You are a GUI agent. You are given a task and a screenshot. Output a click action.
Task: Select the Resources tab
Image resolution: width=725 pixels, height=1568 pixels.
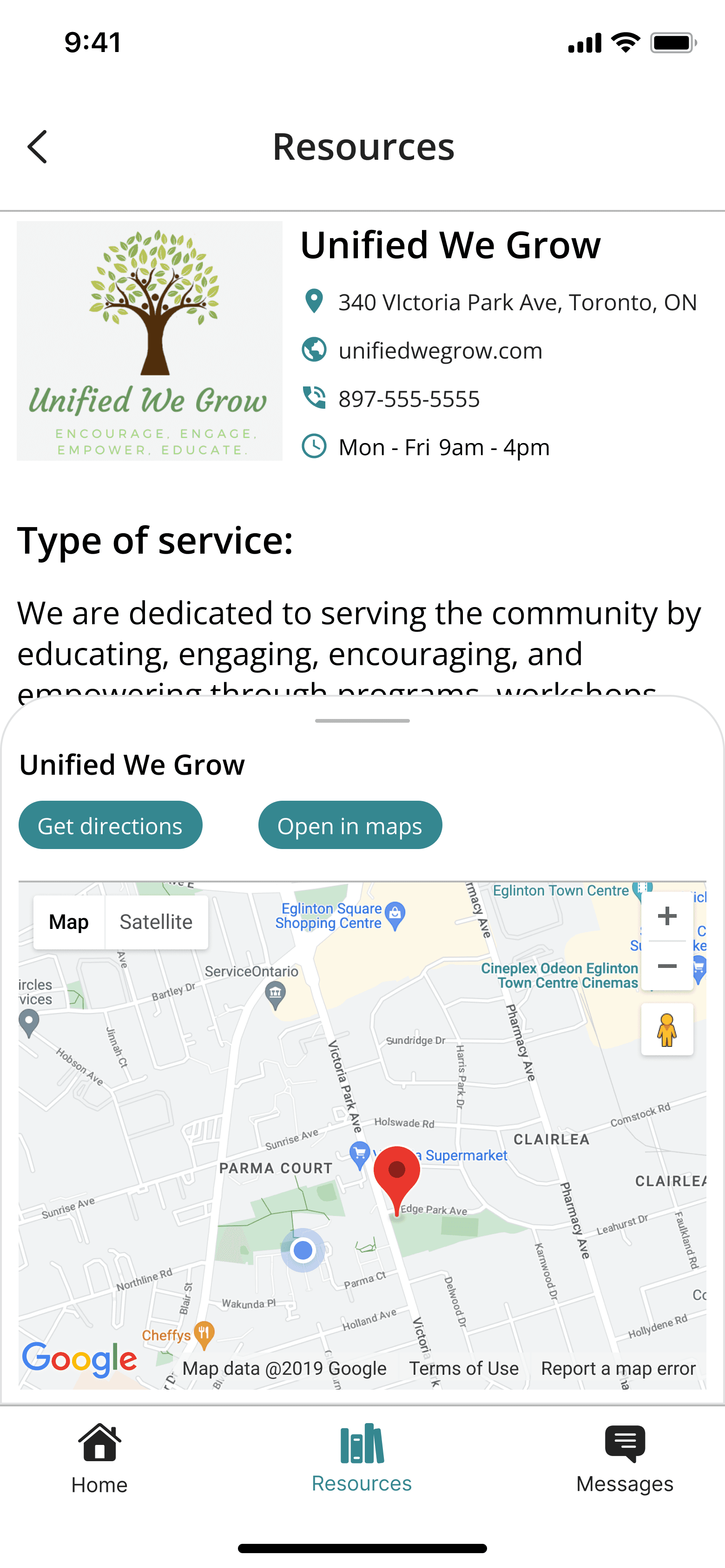[x=362, y=1459]
